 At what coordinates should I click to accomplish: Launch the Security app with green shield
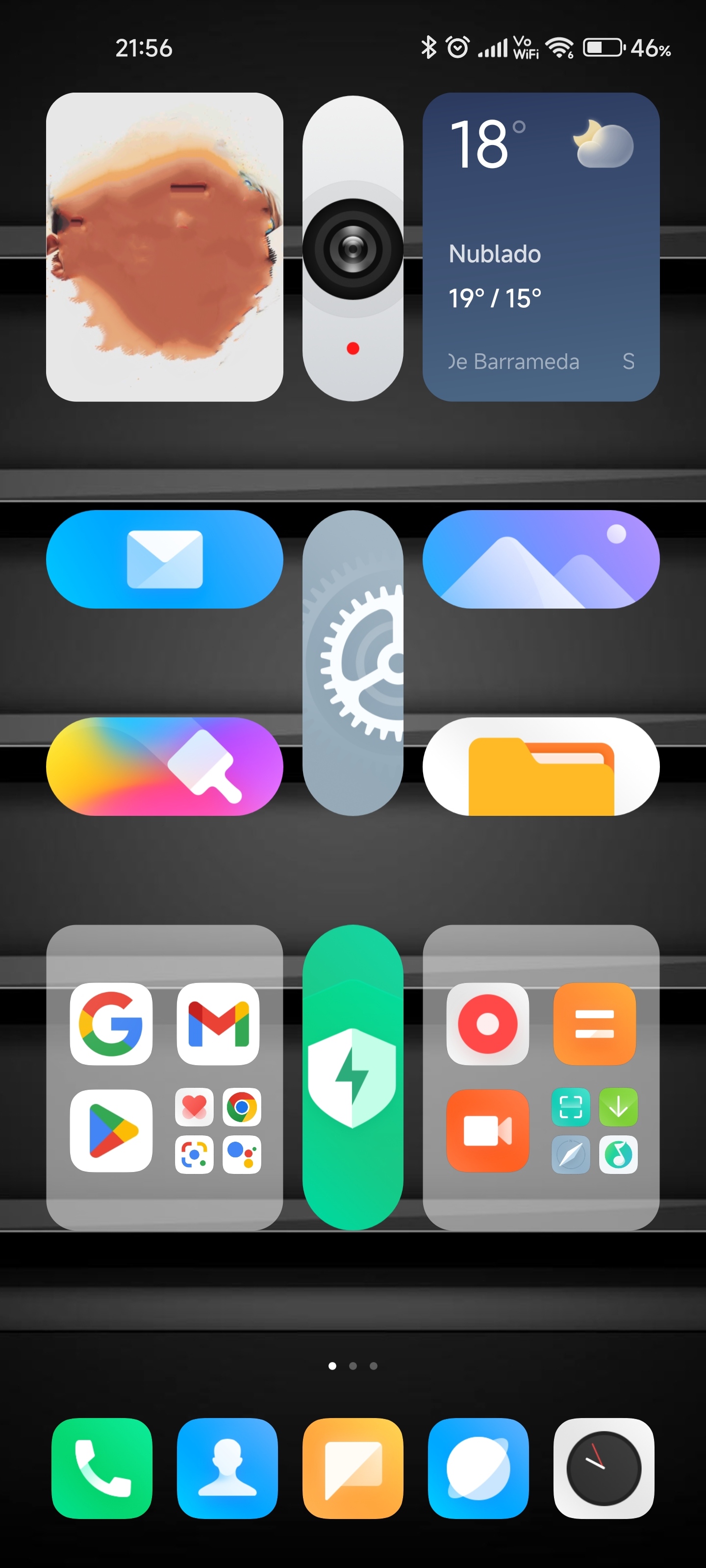point(353,1078)
